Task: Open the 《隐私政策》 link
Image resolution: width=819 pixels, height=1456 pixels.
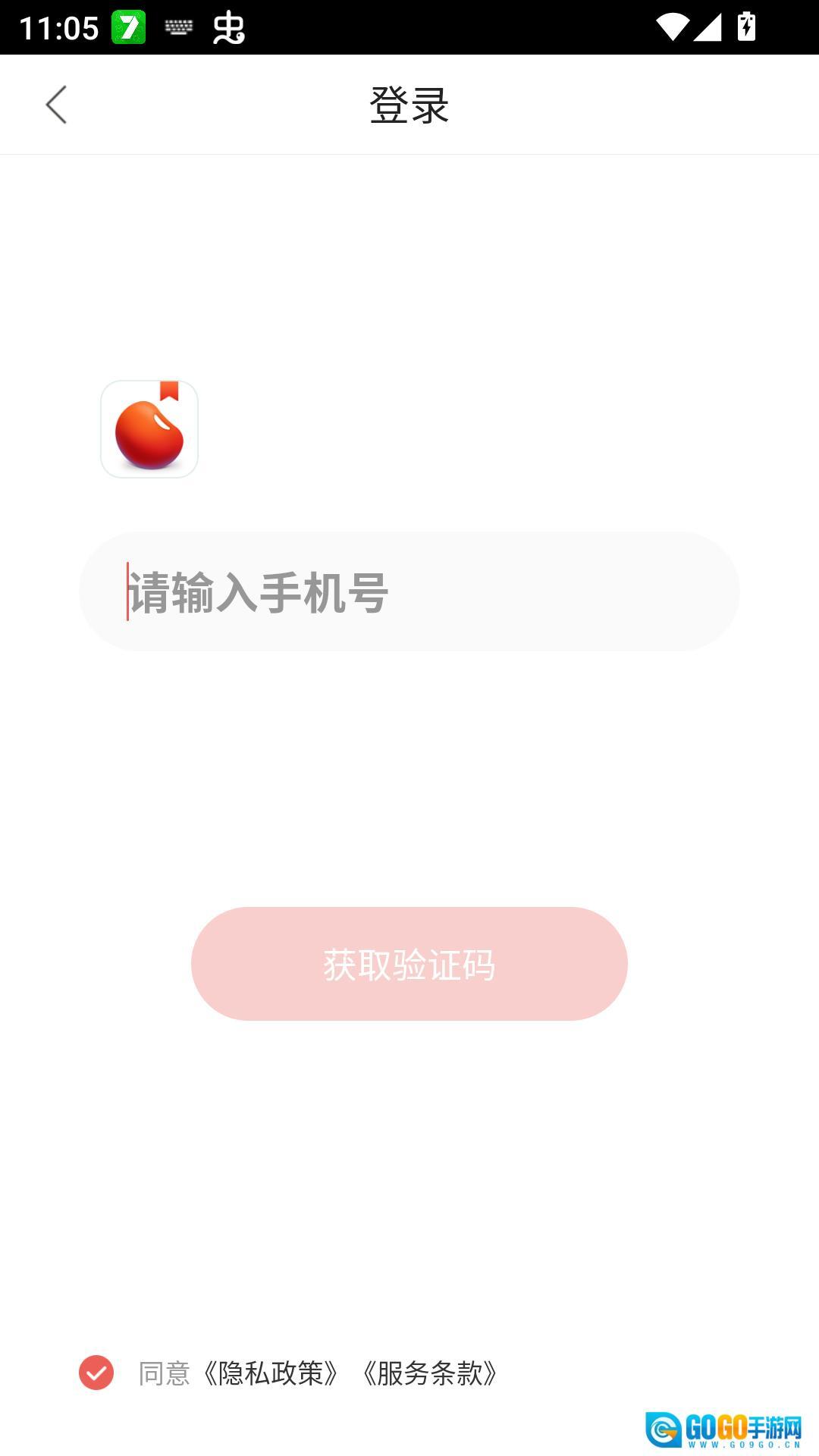Action: pos(271,1373)
